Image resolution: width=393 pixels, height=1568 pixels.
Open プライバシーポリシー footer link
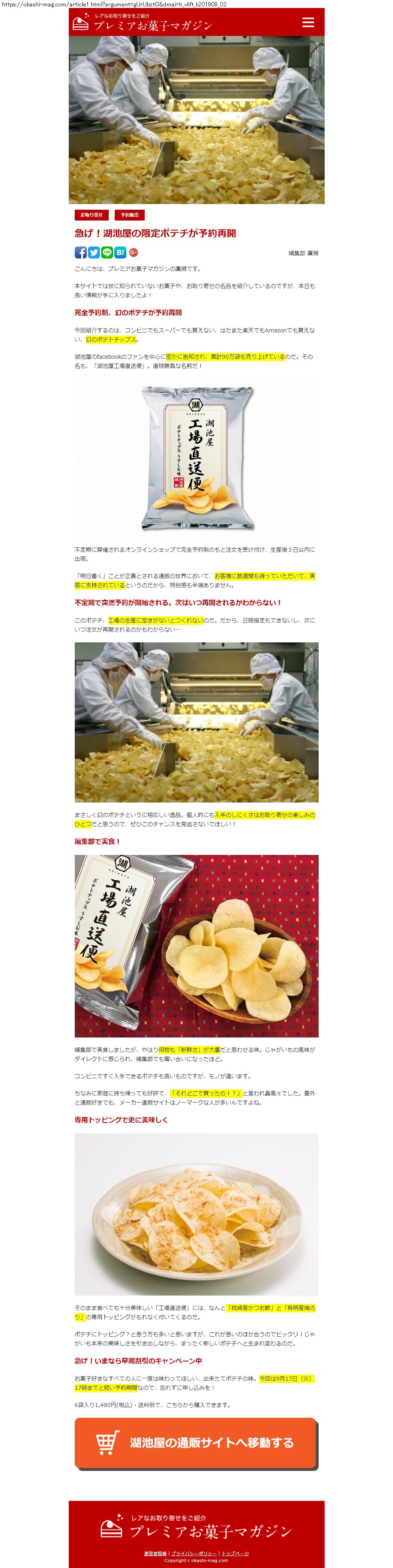(x=193, y=1553)
